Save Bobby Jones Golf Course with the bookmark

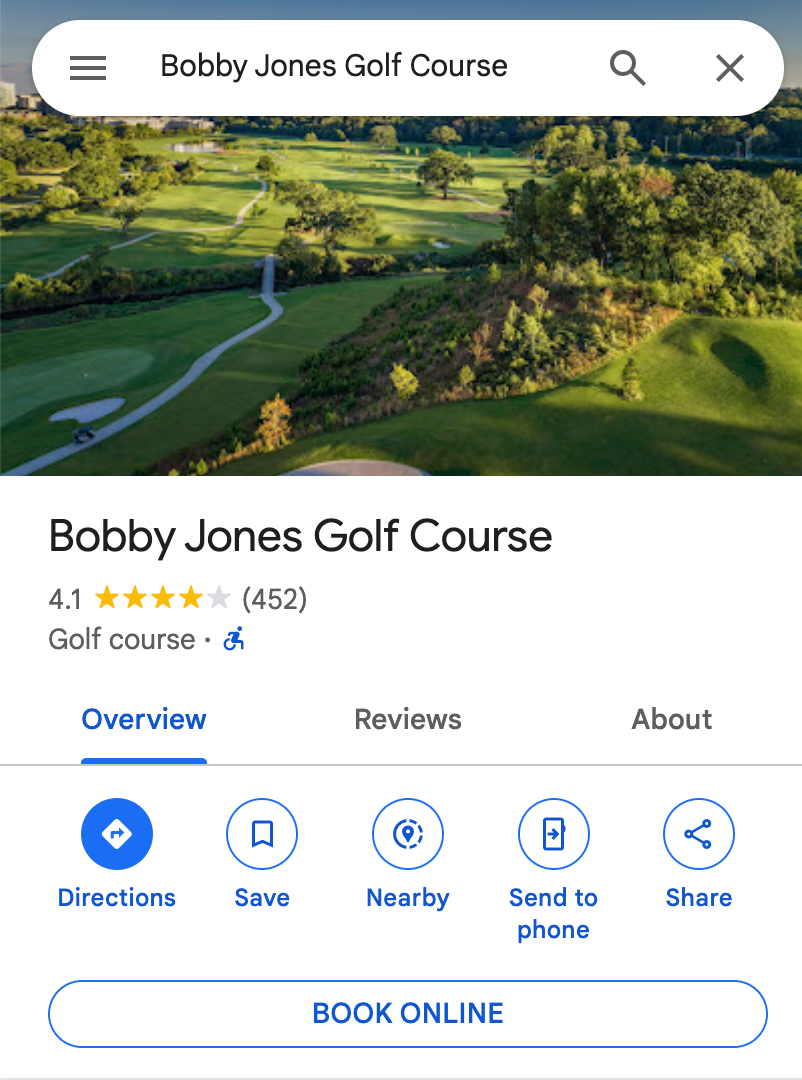coord(261,833)
